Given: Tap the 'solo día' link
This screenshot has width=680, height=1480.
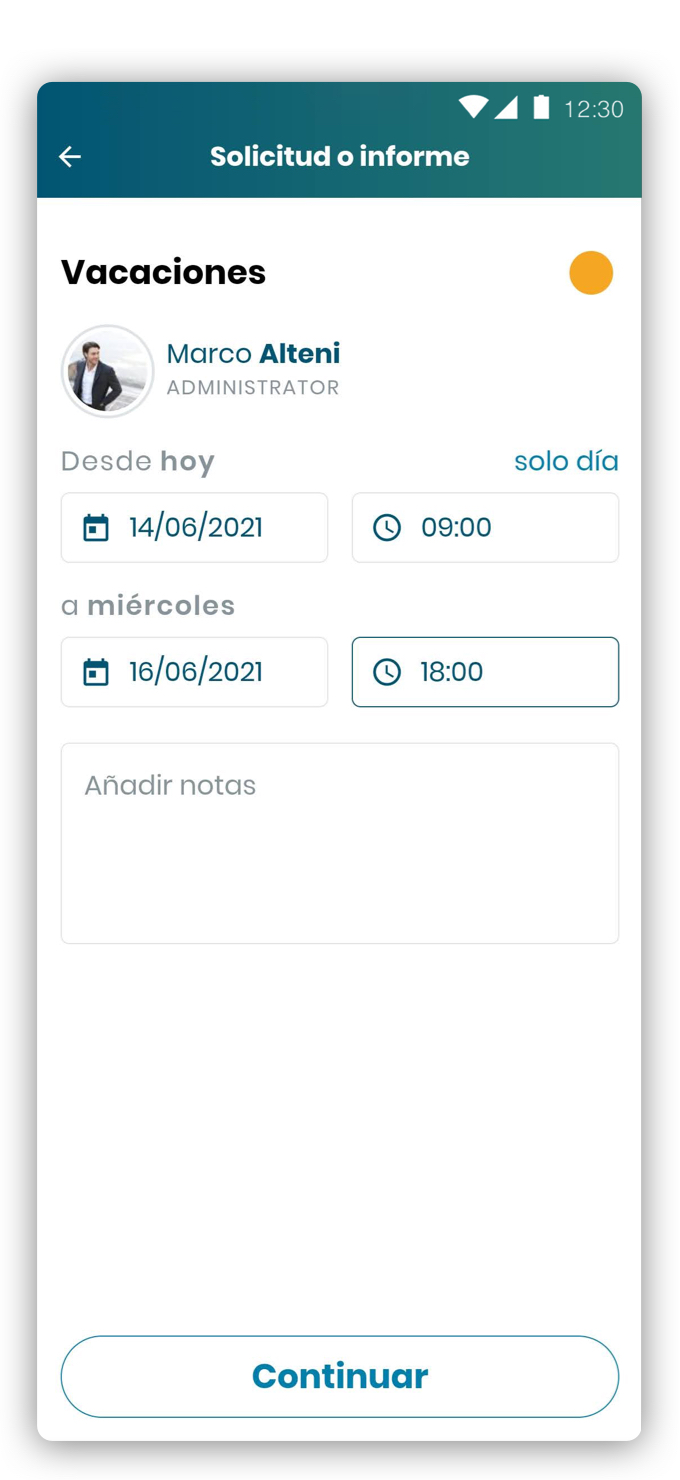Looking at the screenshot, I should pyautogui.click(x=565, y=462).
